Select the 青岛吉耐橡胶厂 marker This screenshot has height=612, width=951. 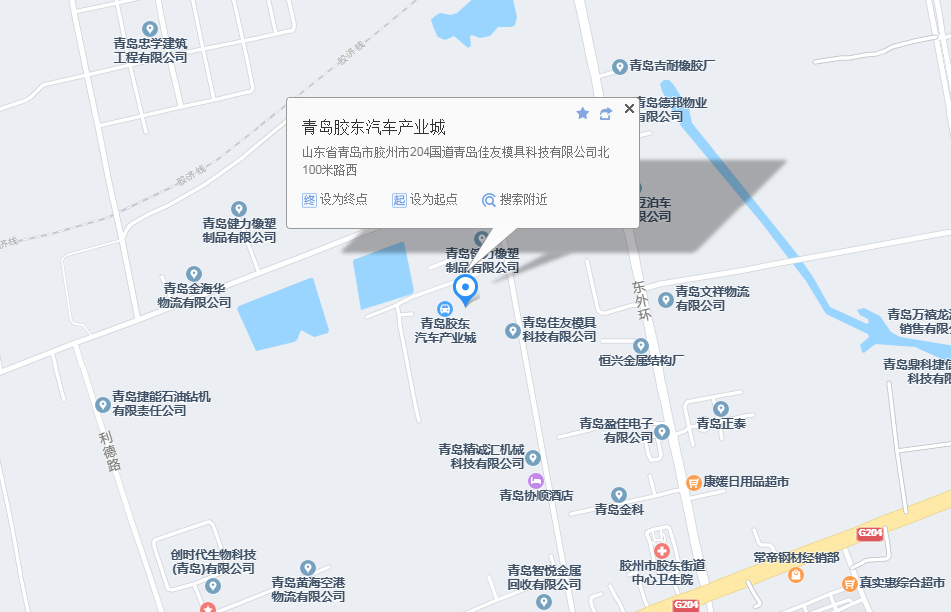[619, 67]
